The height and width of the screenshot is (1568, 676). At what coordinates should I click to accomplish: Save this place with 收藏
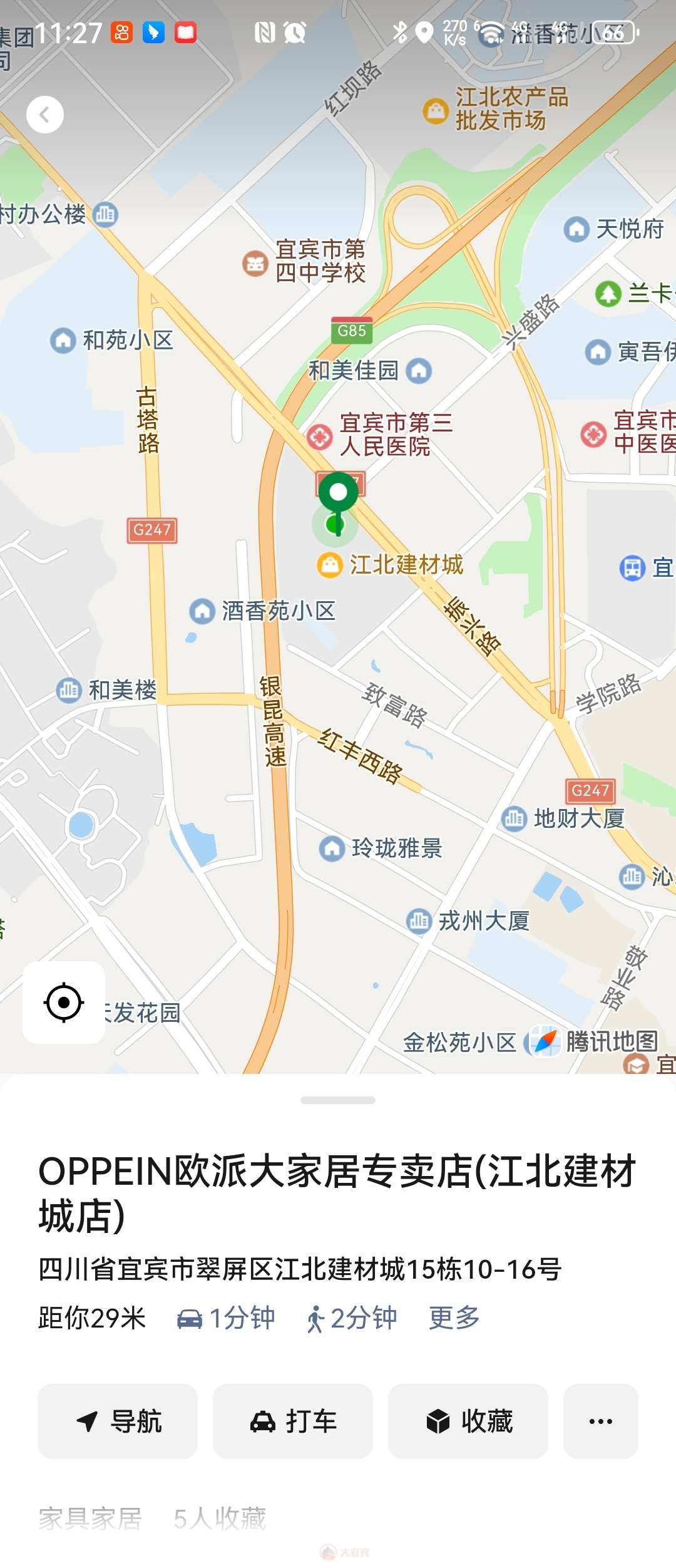468,1421
